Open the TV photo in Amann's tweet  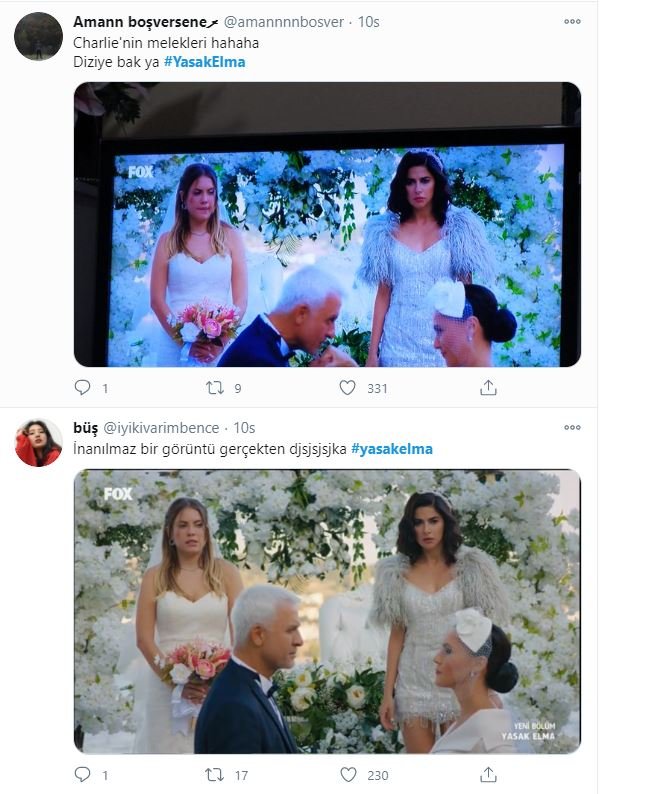click(327, 225)
